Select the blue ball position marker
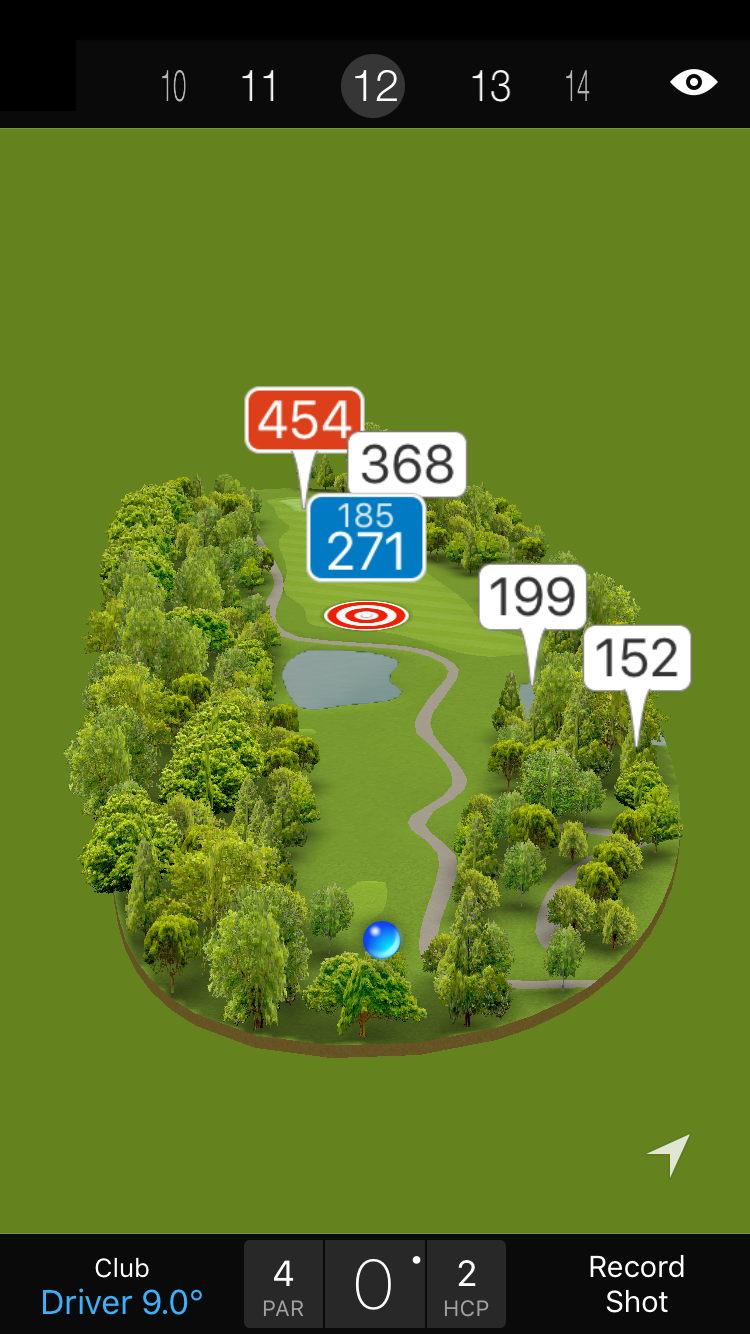 382,940
